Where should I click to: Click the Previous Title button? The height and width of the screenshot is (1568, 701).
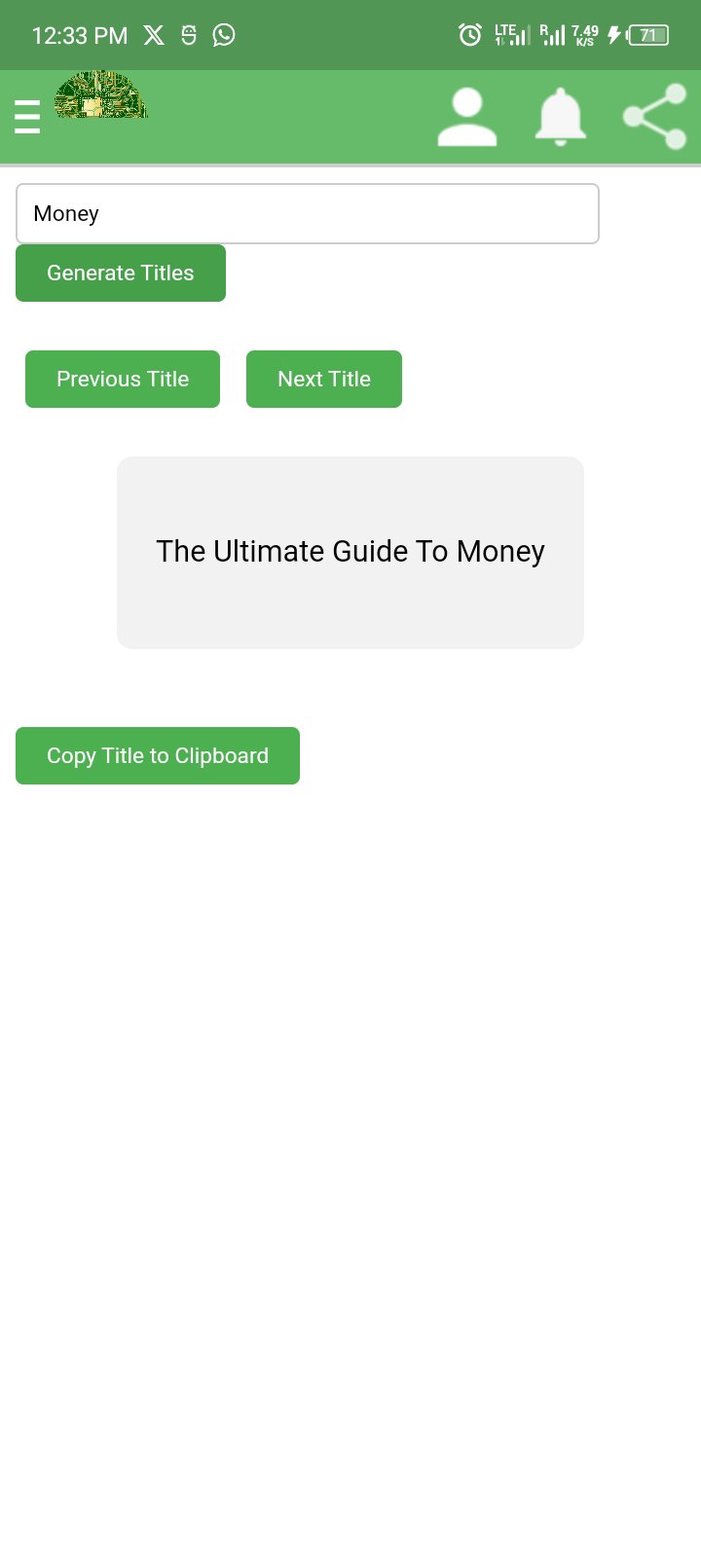123,379
